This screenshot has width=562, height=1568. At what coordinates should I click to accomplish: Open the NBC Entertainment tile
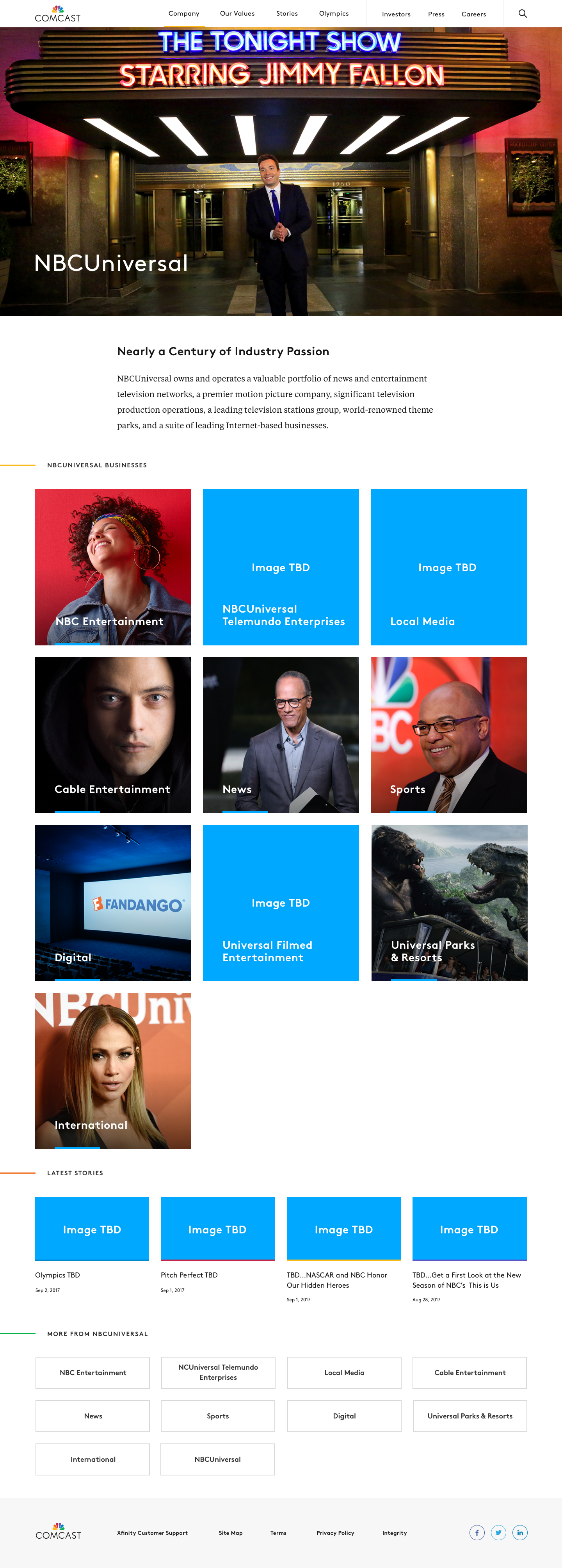tap(113, 567)
